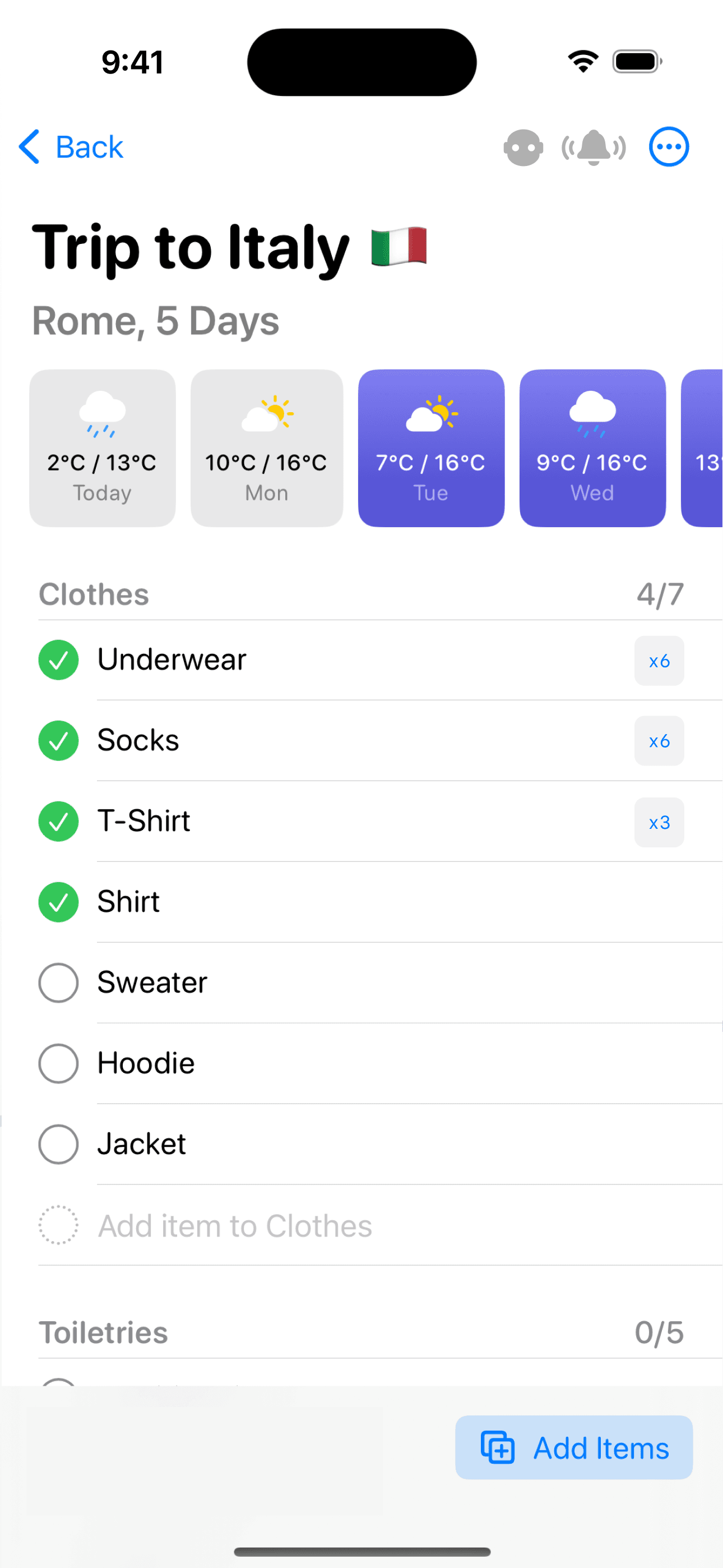Open the more options menu

668,147
